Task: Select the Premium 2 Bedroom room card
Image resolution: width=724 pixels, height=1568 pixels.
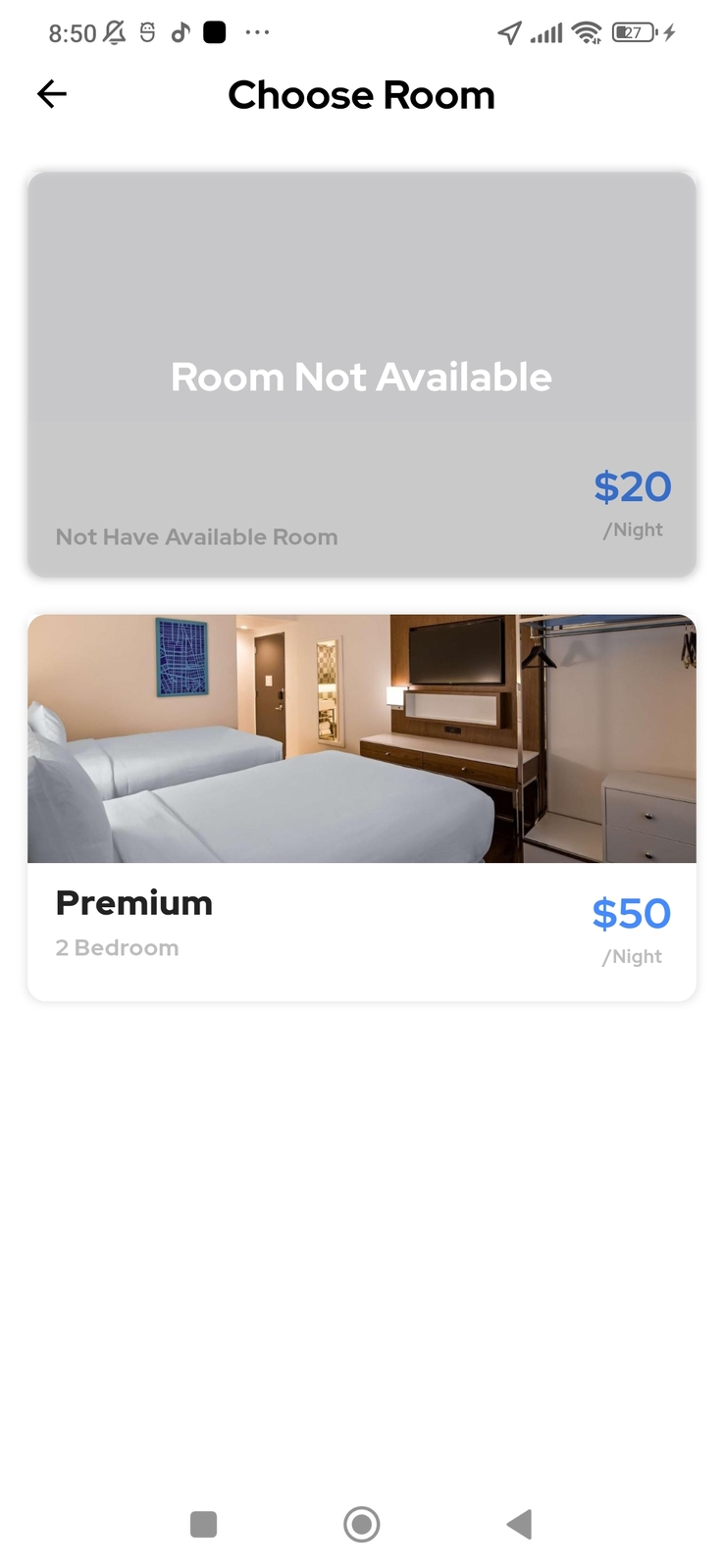Action: [x=361, y=806]
